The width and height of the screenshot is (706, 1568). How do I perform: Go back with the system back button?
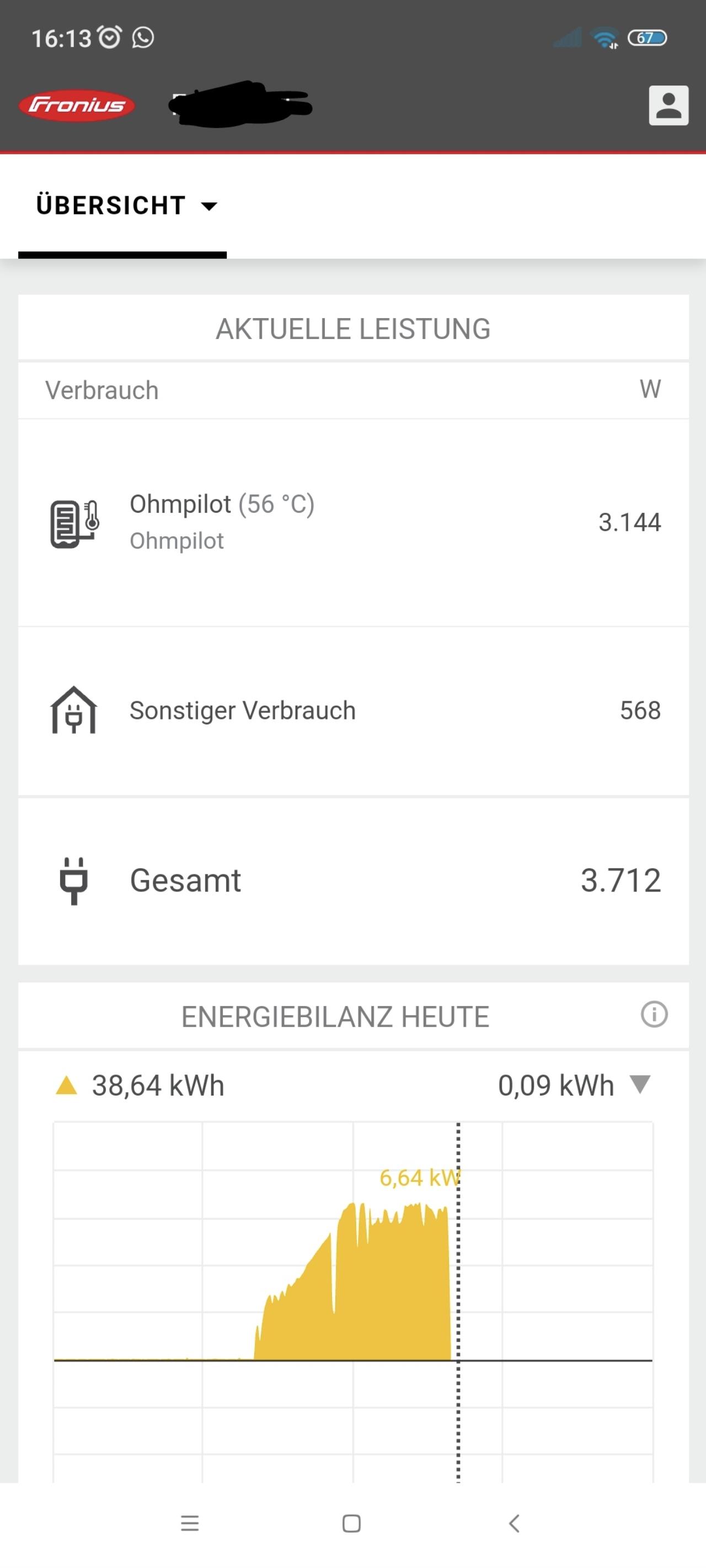coord(515,1523)
